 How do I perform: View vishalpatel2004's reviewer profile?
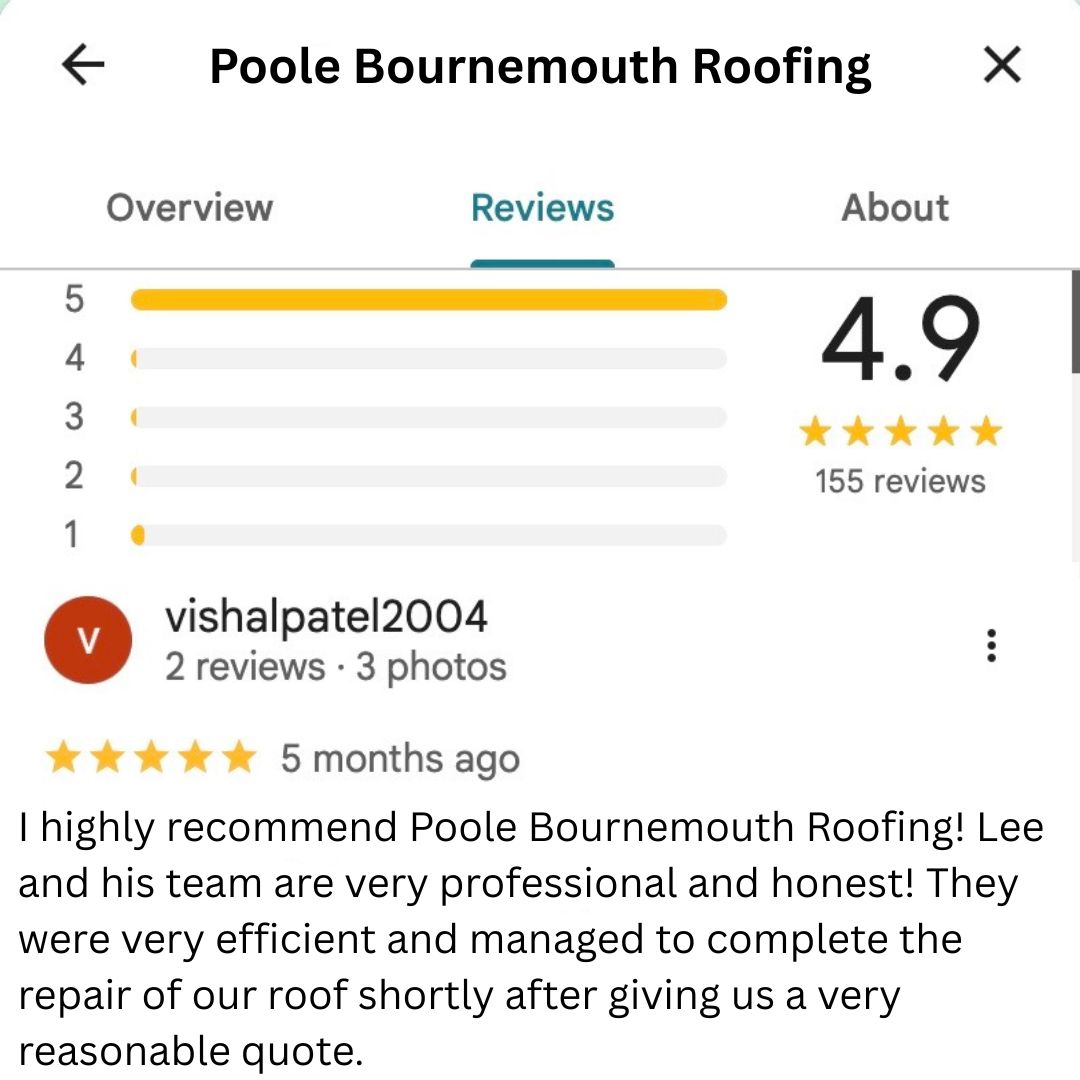326,616
